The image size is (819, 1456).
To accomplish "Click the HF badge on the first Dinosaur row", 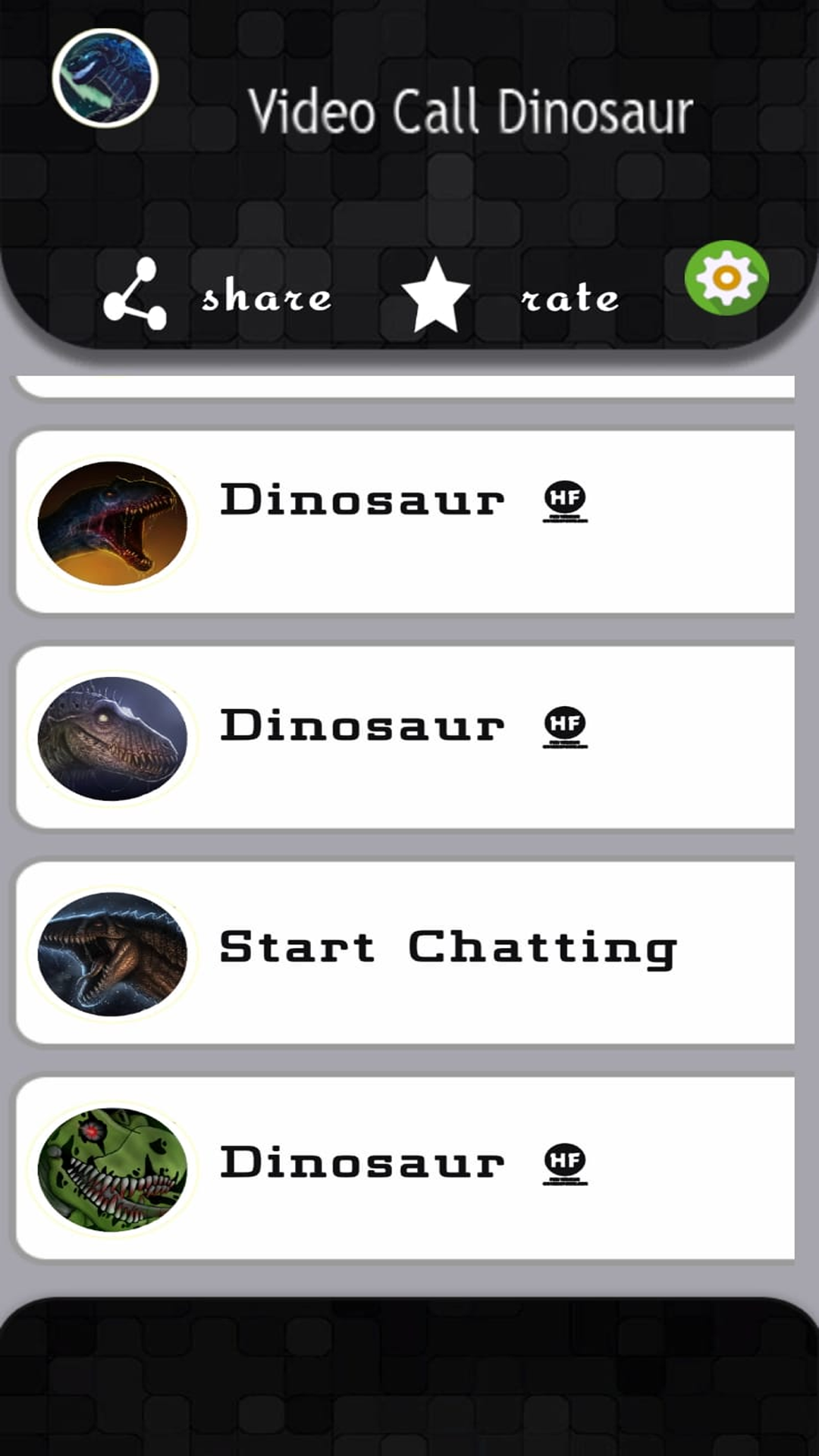I will coord(566,500).
